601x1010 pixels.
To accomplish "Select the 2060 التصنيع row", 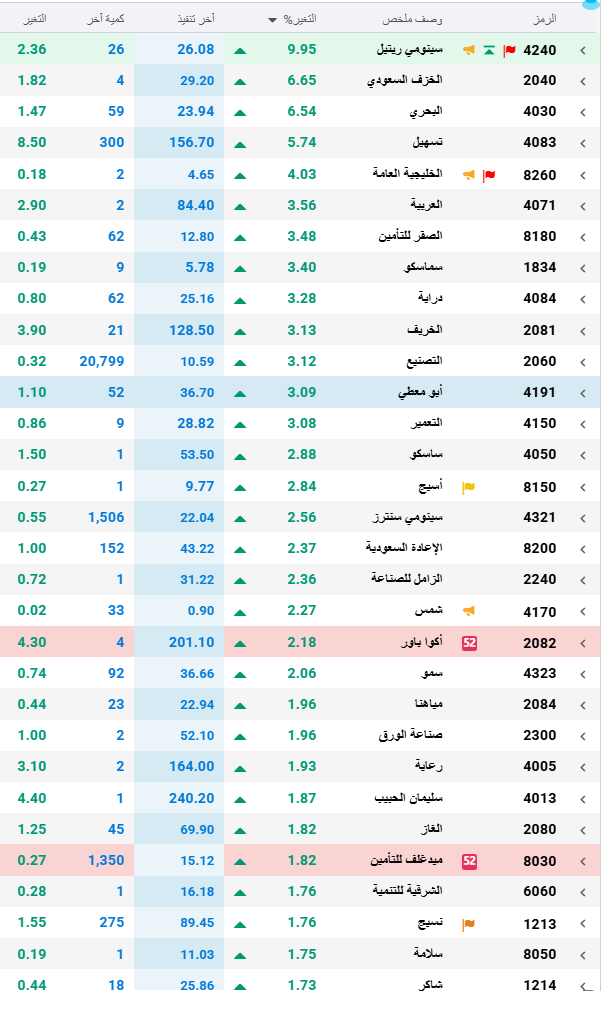I will (x=300, y=361).
